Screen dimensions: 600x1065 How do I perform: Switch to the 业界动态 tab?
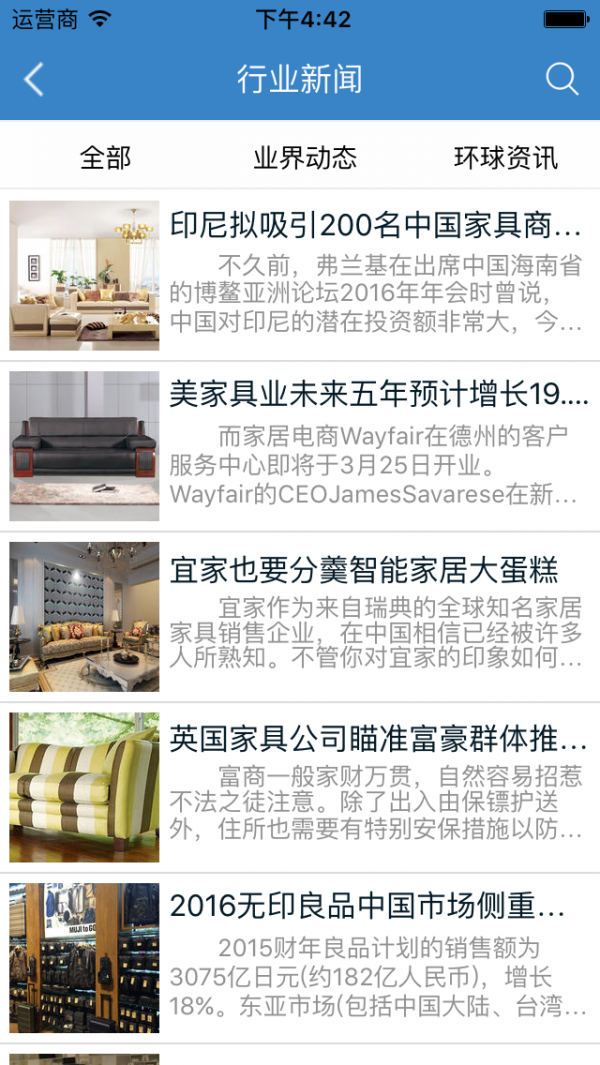coord(305,157)
